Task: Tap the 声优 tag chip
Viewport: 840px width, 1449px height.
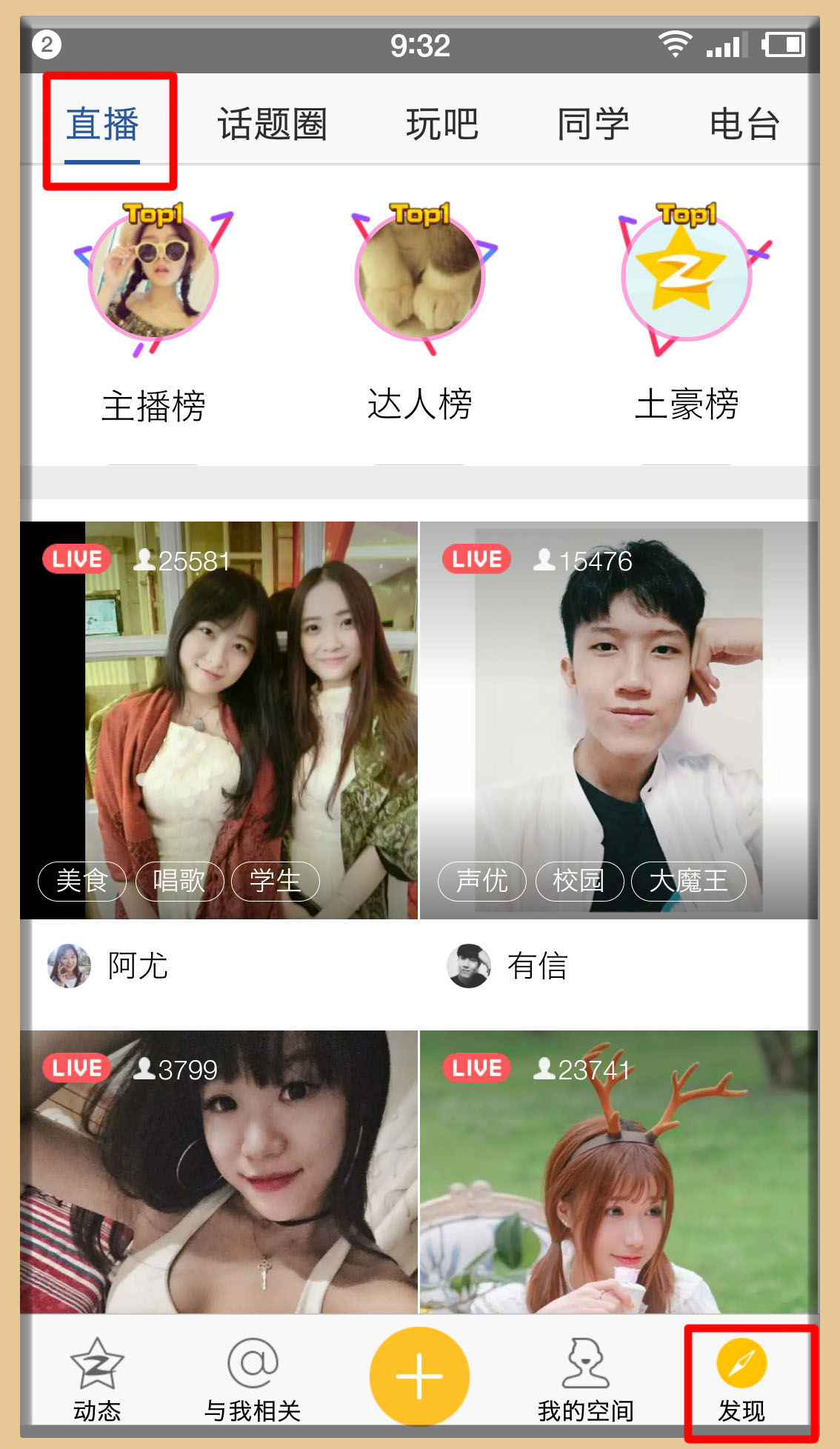Action: pos(482,882)
